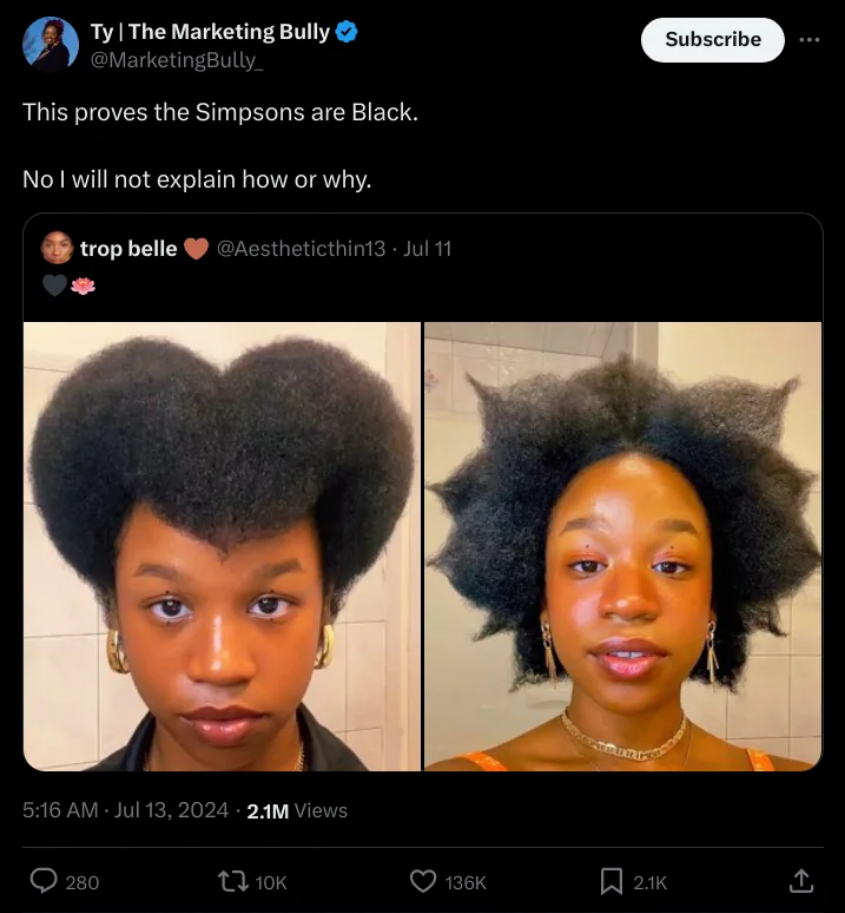This screenshot has height=913, width=845.
Task: Open the @MarketingBully_ profile handle
Action: [x=177, y=61]
